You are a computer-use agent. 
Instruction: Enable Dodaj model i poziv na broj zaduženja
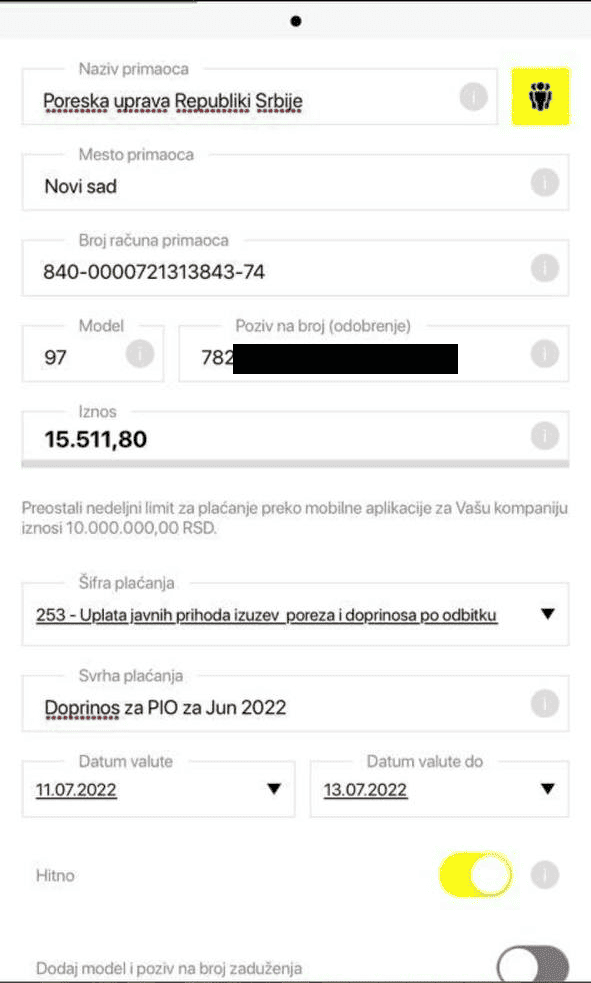pos(533,965)
